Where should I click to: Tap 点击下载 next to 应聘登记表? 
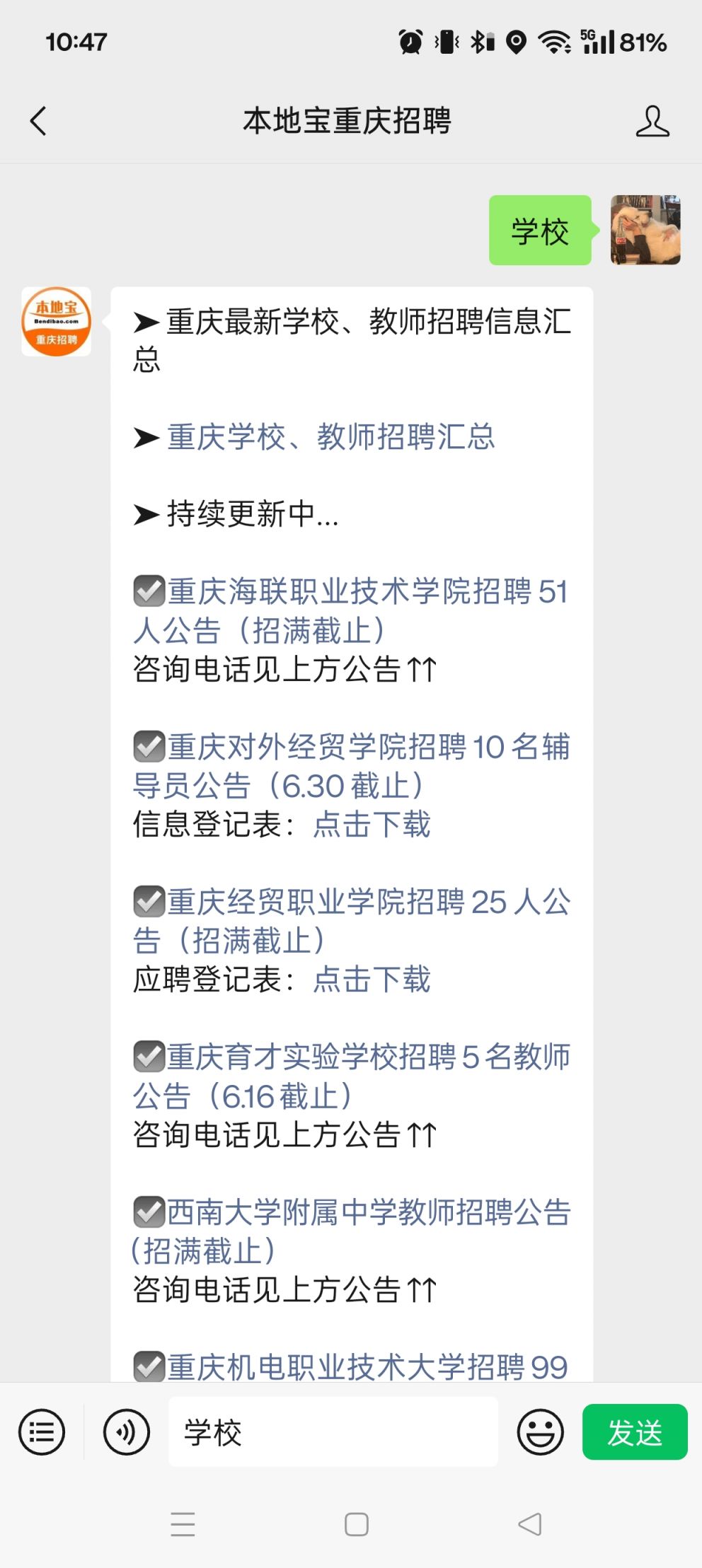pyautogui.click(x=372, y=979)
